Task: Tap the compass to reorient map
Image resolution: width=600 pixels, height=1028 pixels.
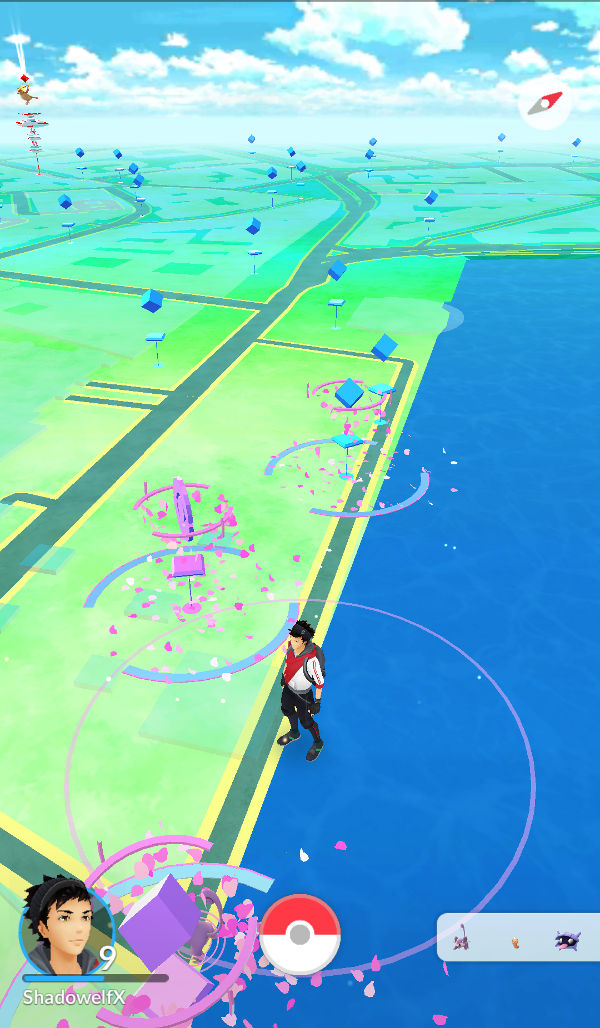Action: tap(545, 104)
